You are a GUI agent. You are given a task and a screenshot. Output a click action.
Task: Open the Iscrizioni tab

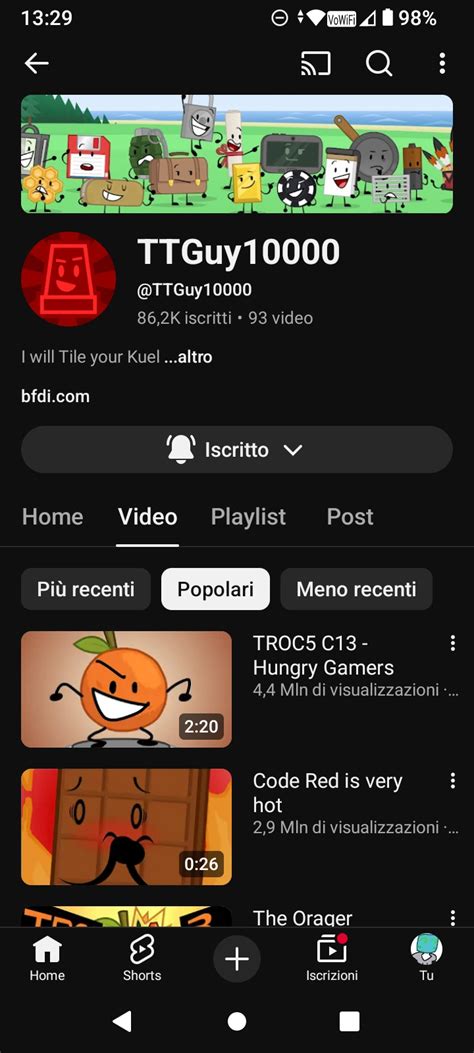pos(332,958)
